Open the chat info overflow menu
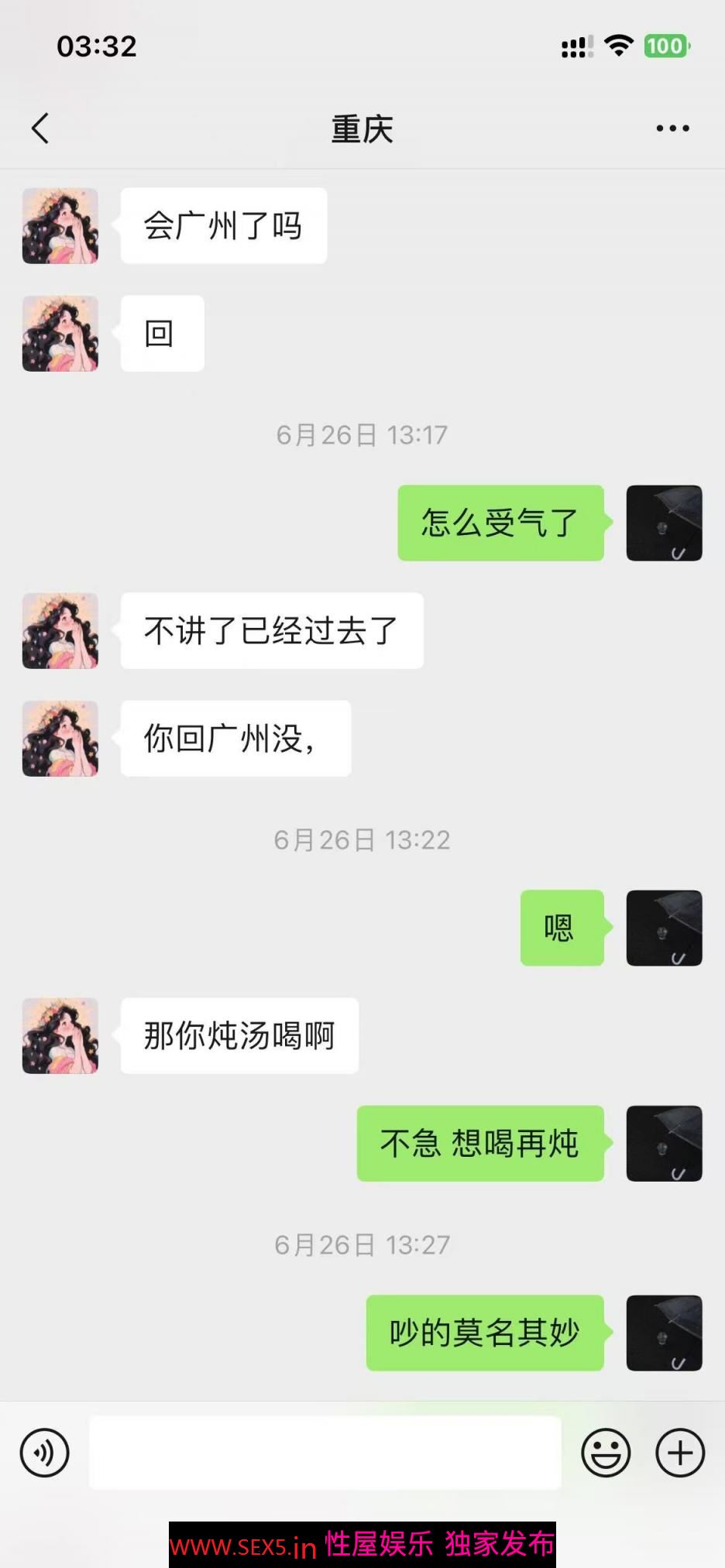The image size is (725, 1568). (x=672, y=129)
